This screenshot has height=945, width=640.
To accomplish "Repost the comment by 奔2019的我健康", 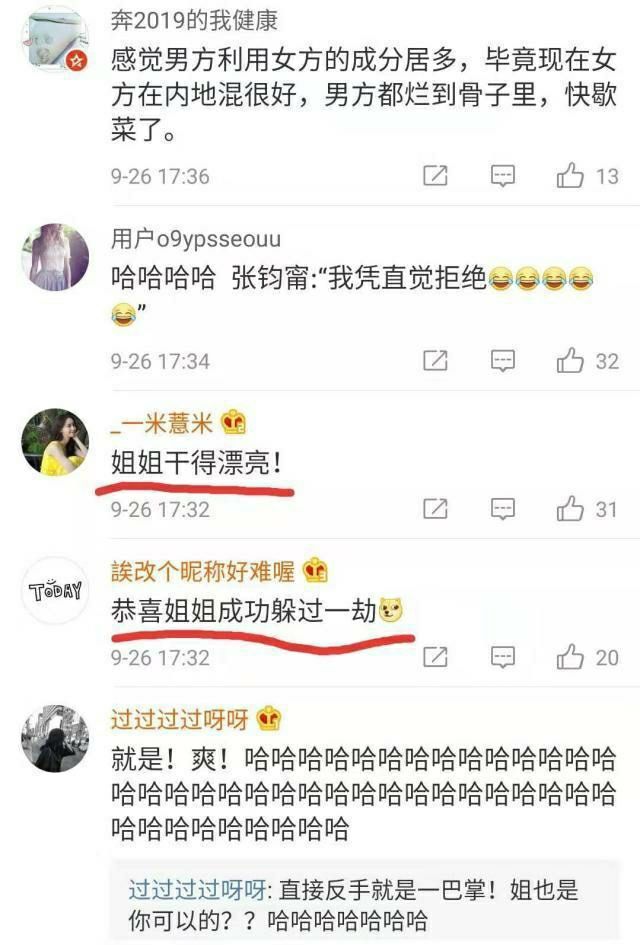I will (435, 177).
